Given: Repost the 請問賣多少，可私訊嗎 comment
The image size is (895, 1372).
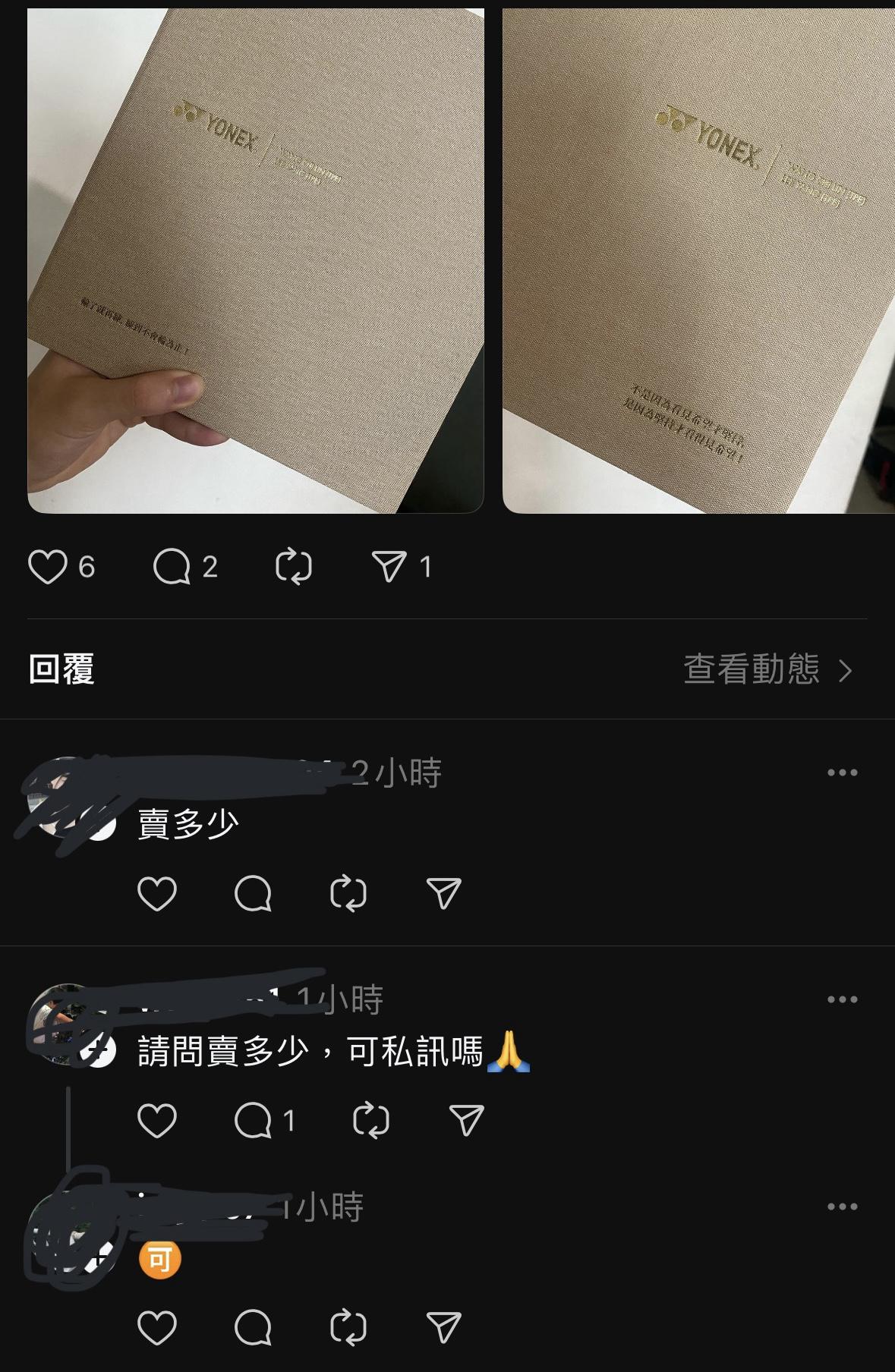Looking at the screenshot, I should [x=371, y=1120].
